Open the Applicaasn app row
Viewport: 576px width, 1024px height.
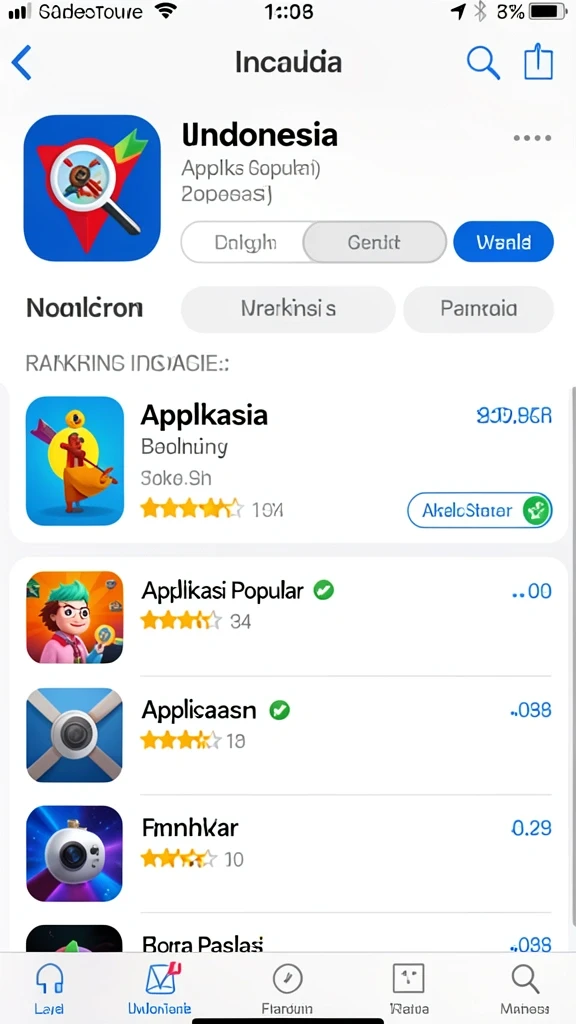click(288, 735)
